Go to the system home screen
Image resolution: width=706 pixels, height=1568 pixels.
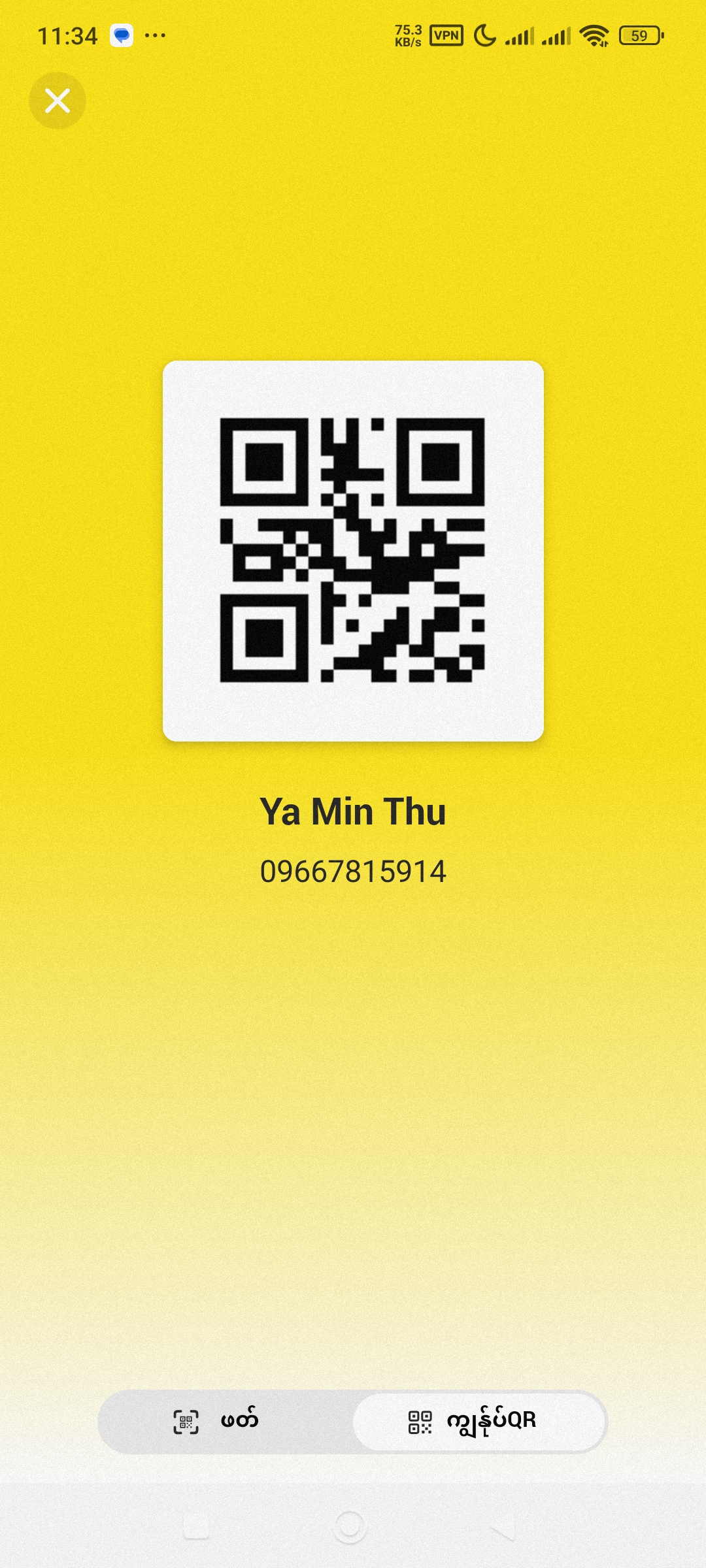point(350,1527)
